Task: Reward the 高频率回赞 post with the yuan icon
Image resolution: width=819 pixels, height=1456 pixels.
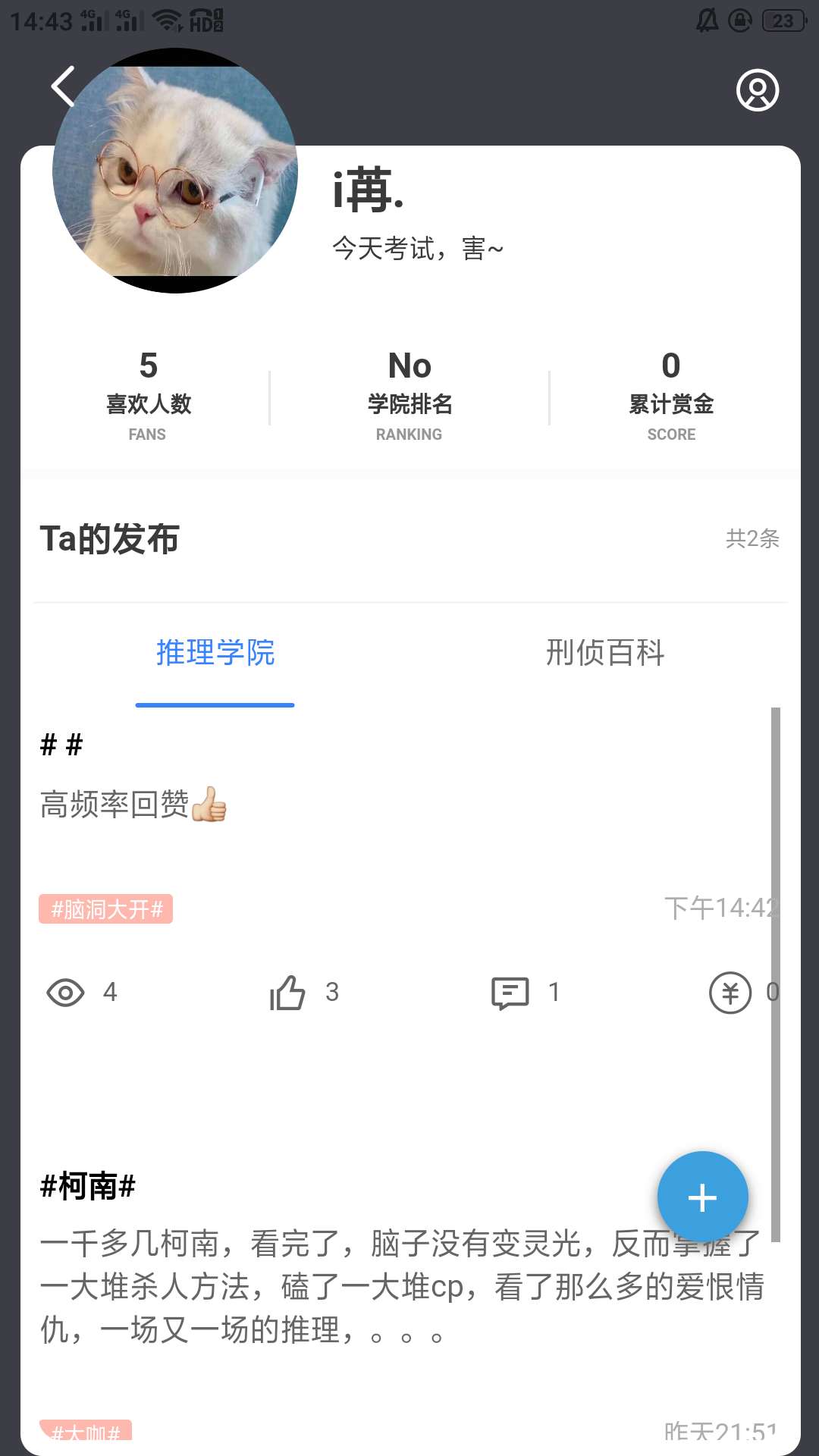Action: tap(730, 993)
